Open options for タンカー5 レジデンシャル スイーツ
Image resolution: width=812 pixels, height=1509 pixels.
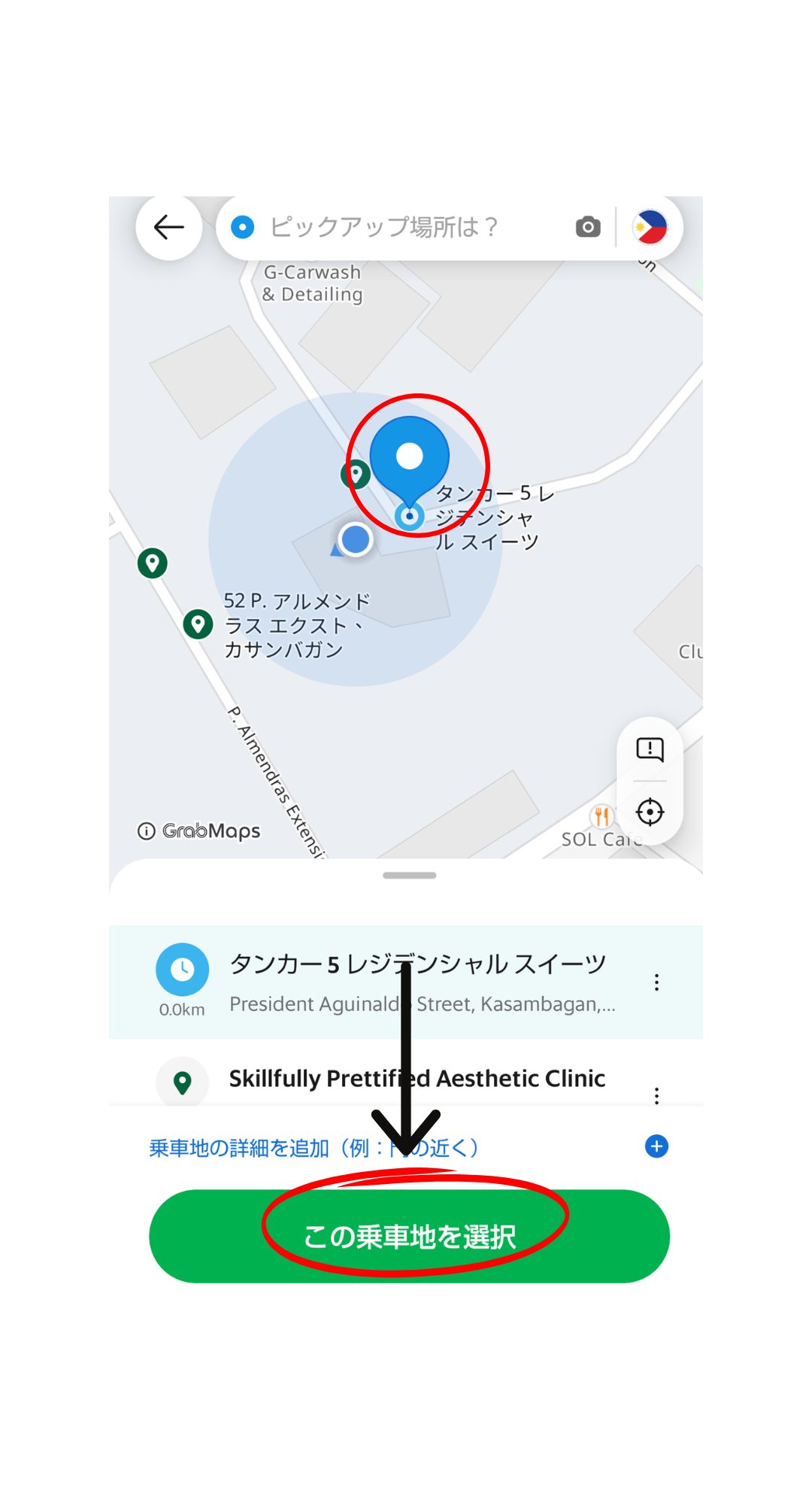[656, 982]
